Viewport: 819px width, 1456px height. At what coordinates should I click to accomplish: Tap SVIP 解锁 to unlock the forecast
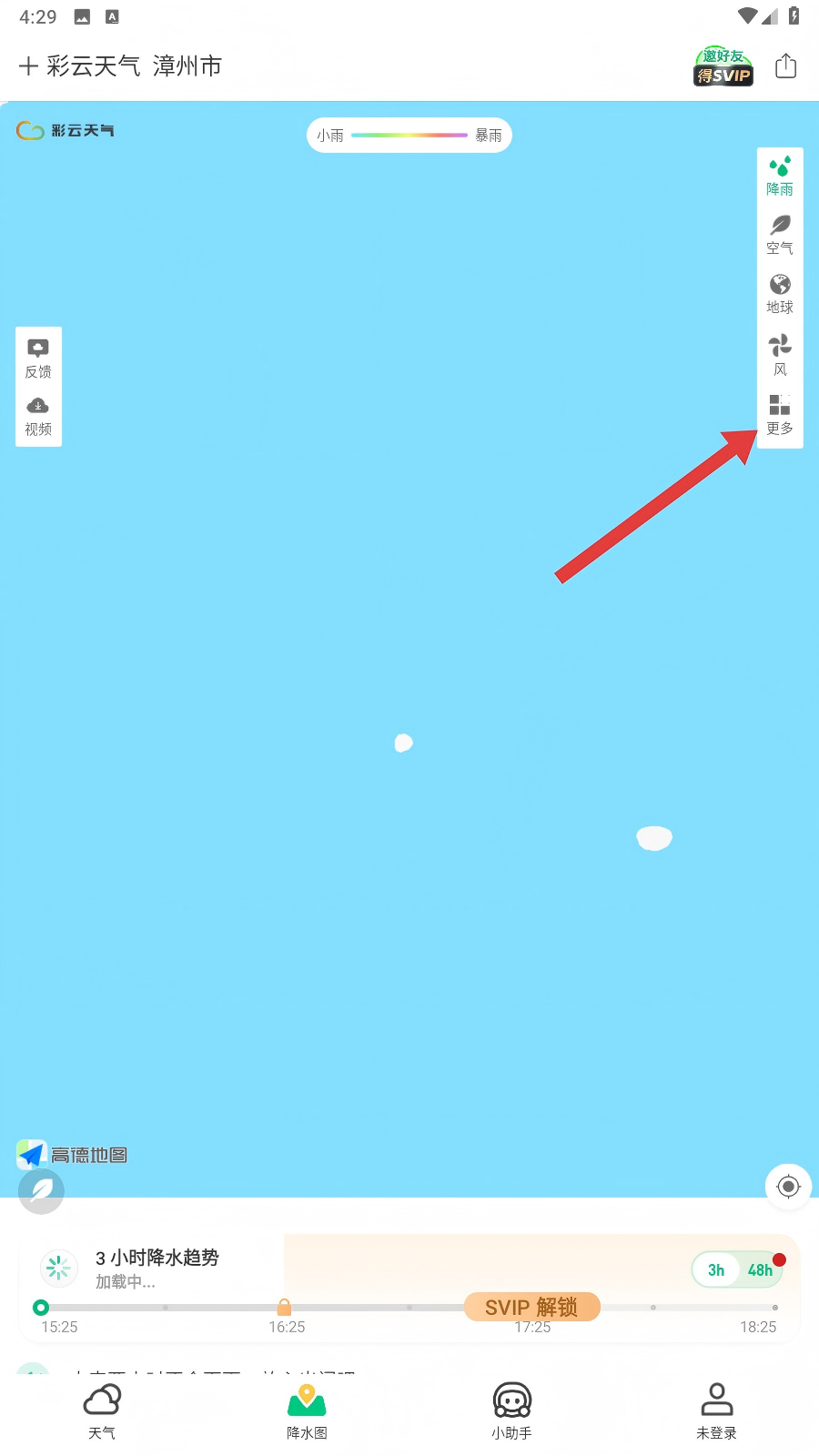coord(531,1307)
